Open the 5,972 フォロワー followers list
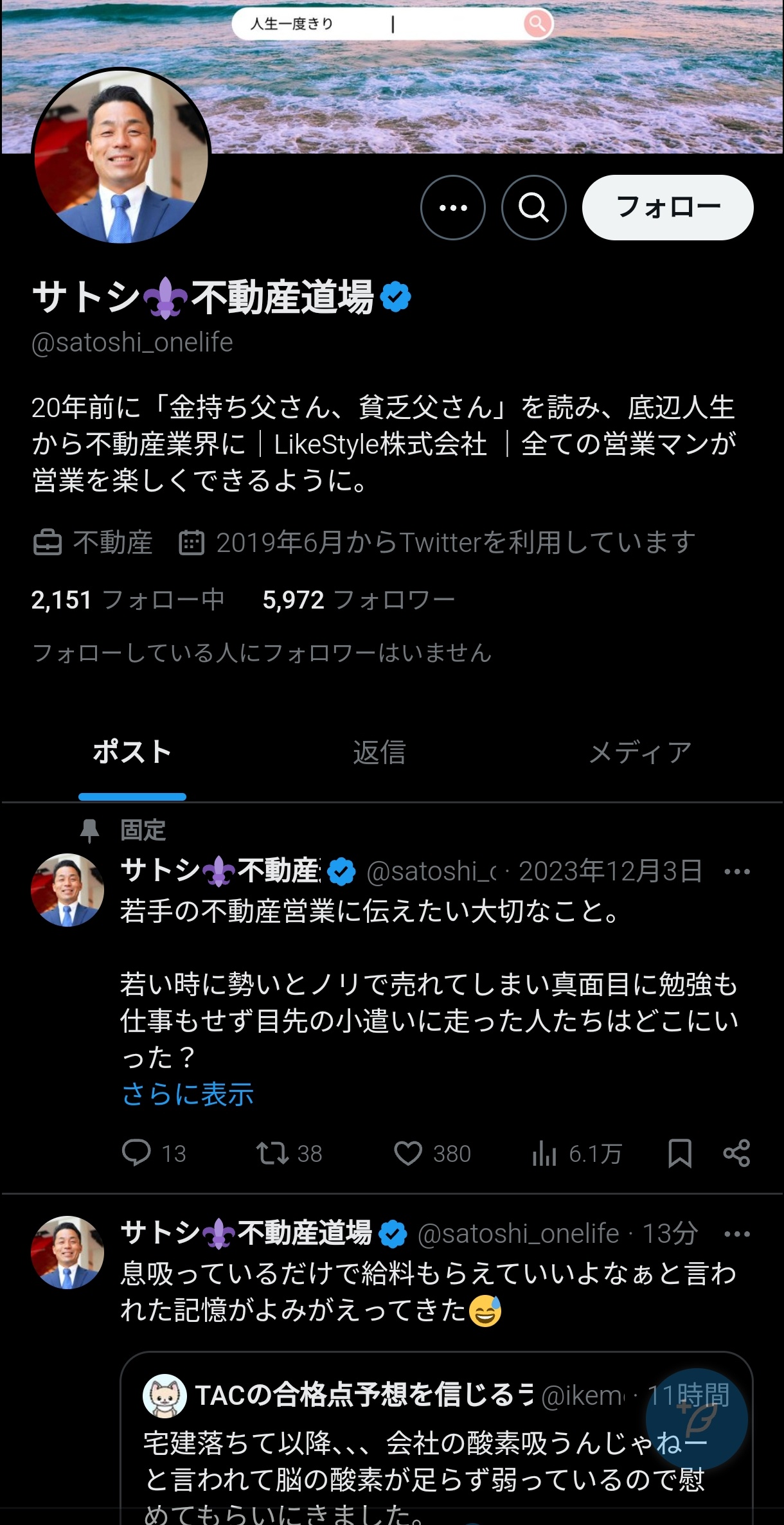Screen dimensions: 784x1525 tap(358, 600)
